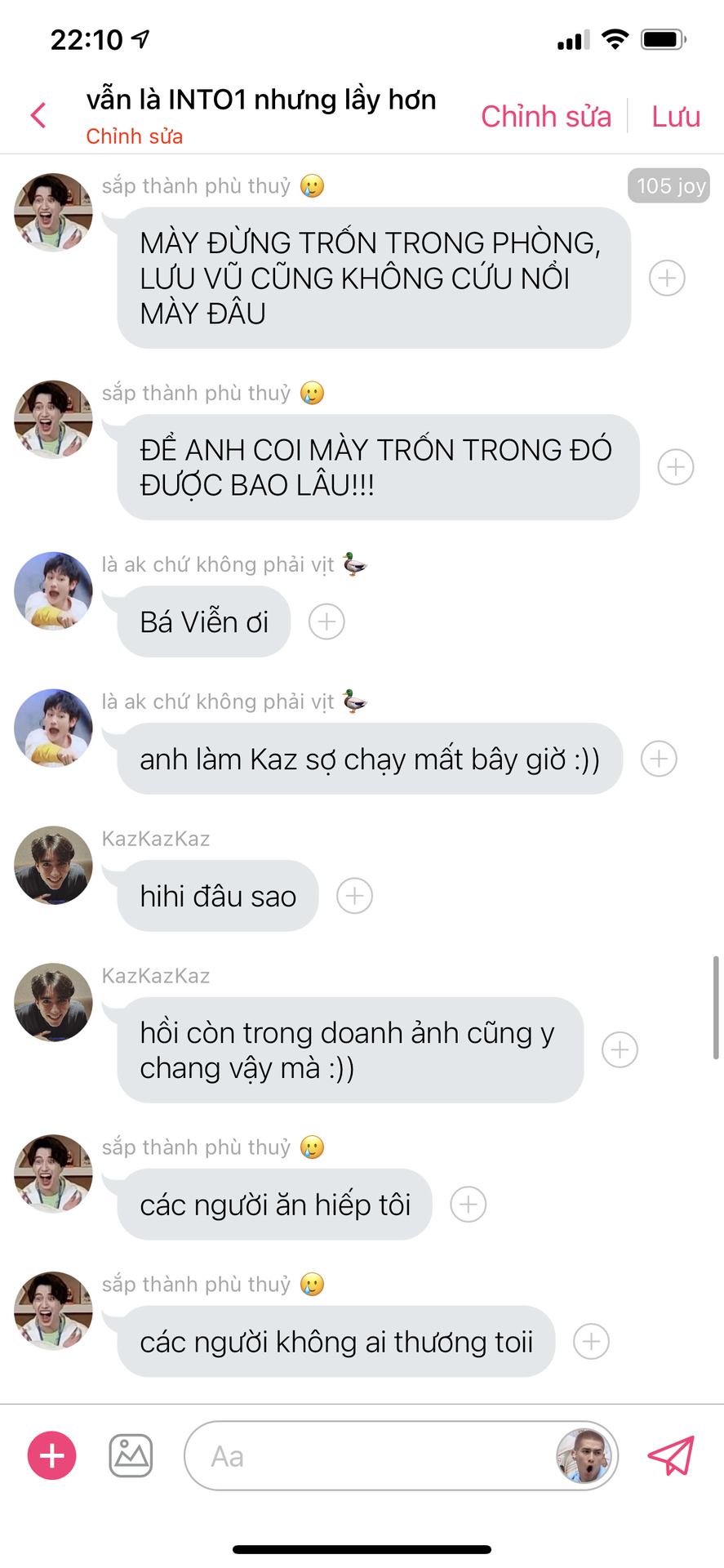Tap plus next to 'hihi đâu sao'

click(355, 896)
